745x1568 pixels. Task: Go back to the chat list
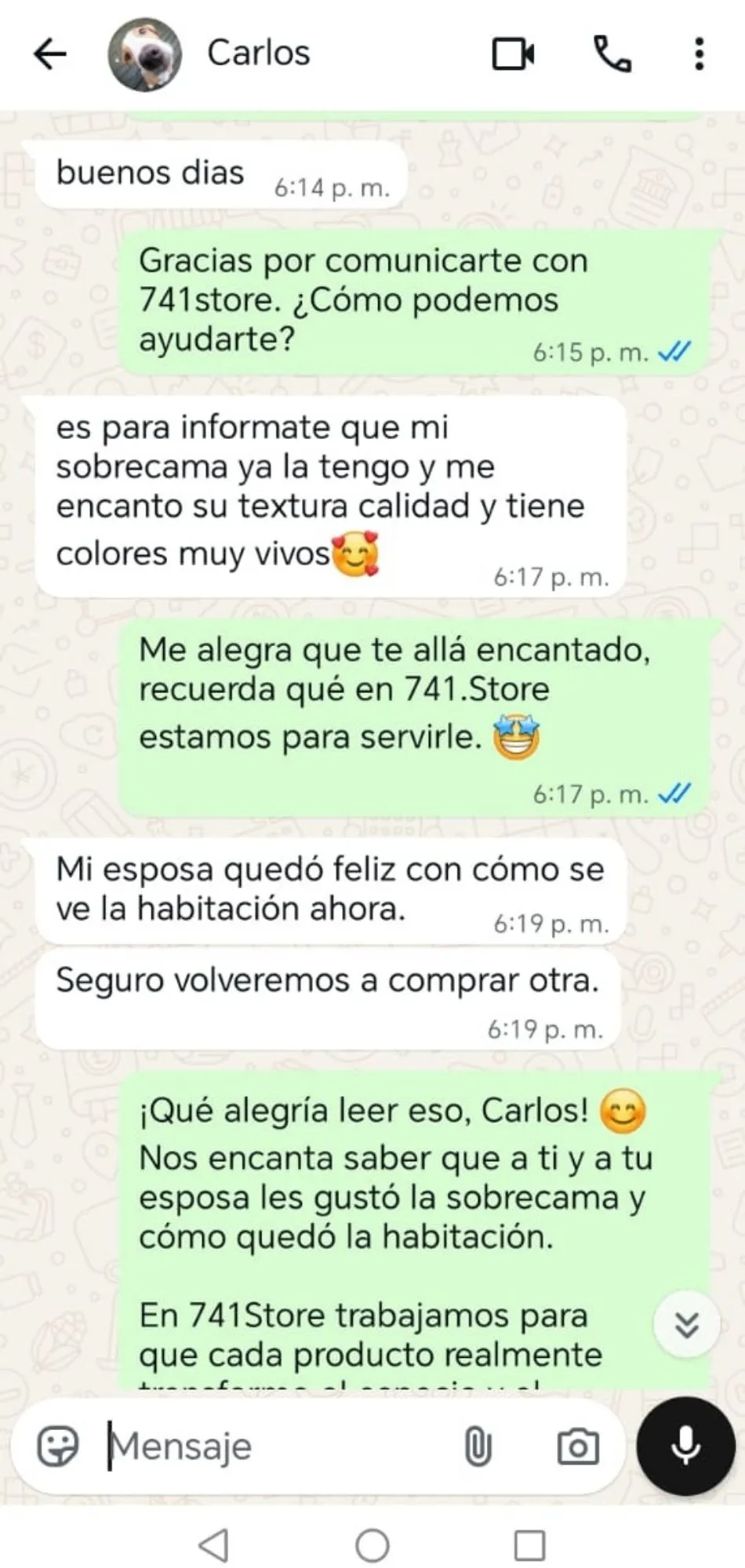[x=50, y=54]
